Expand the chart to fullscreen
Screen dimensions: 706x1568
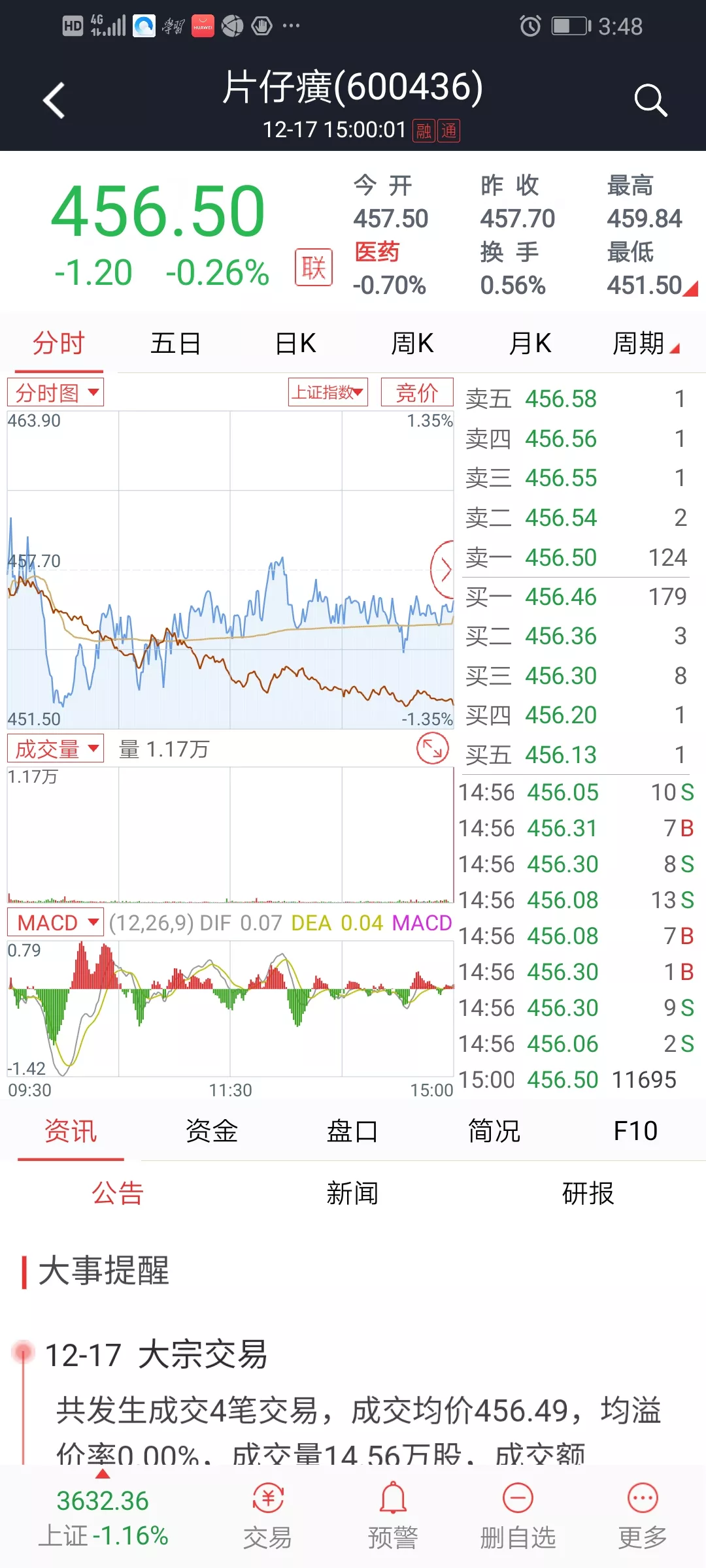tap(432, 749)
